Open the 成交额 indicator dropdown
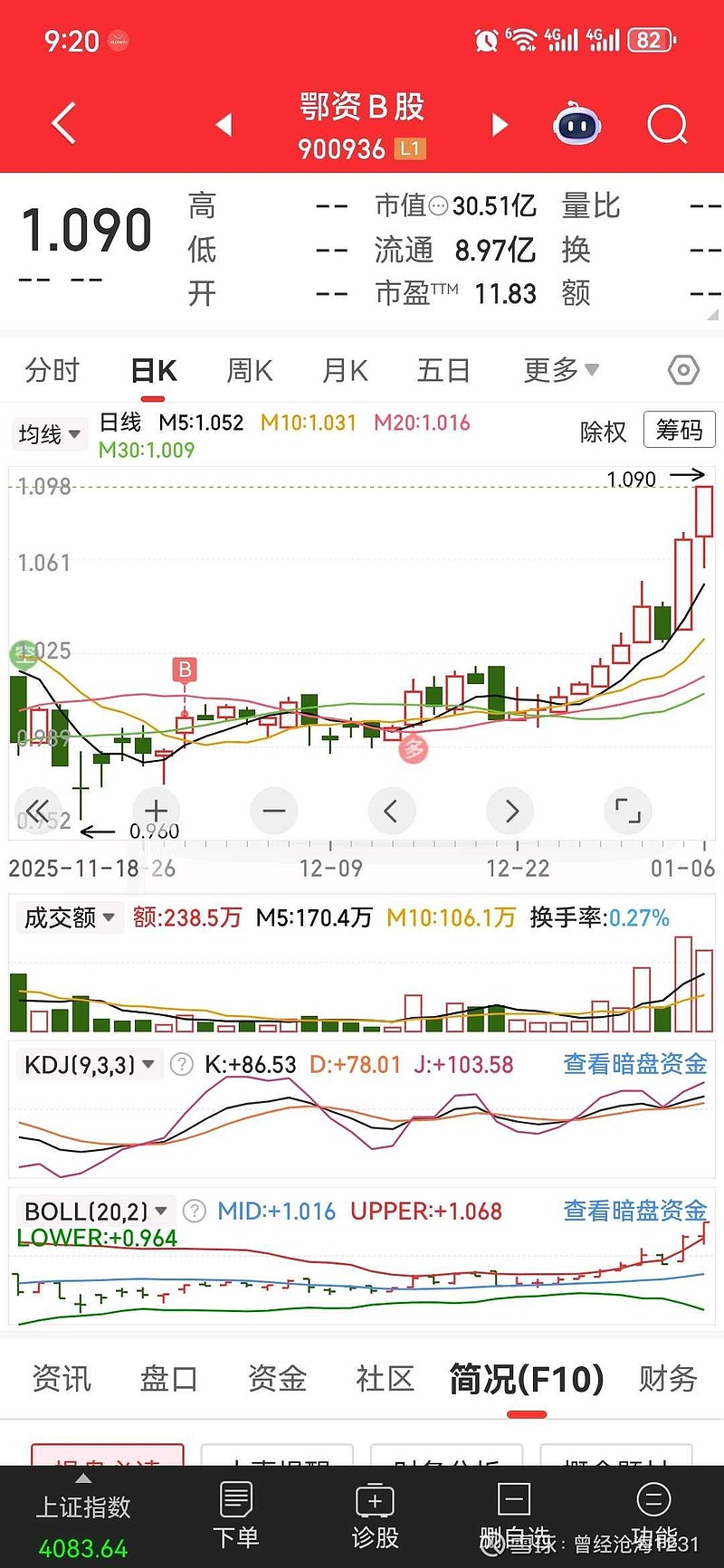The height and width of the screenshot is (1568, 724). (x=70, y=917)
